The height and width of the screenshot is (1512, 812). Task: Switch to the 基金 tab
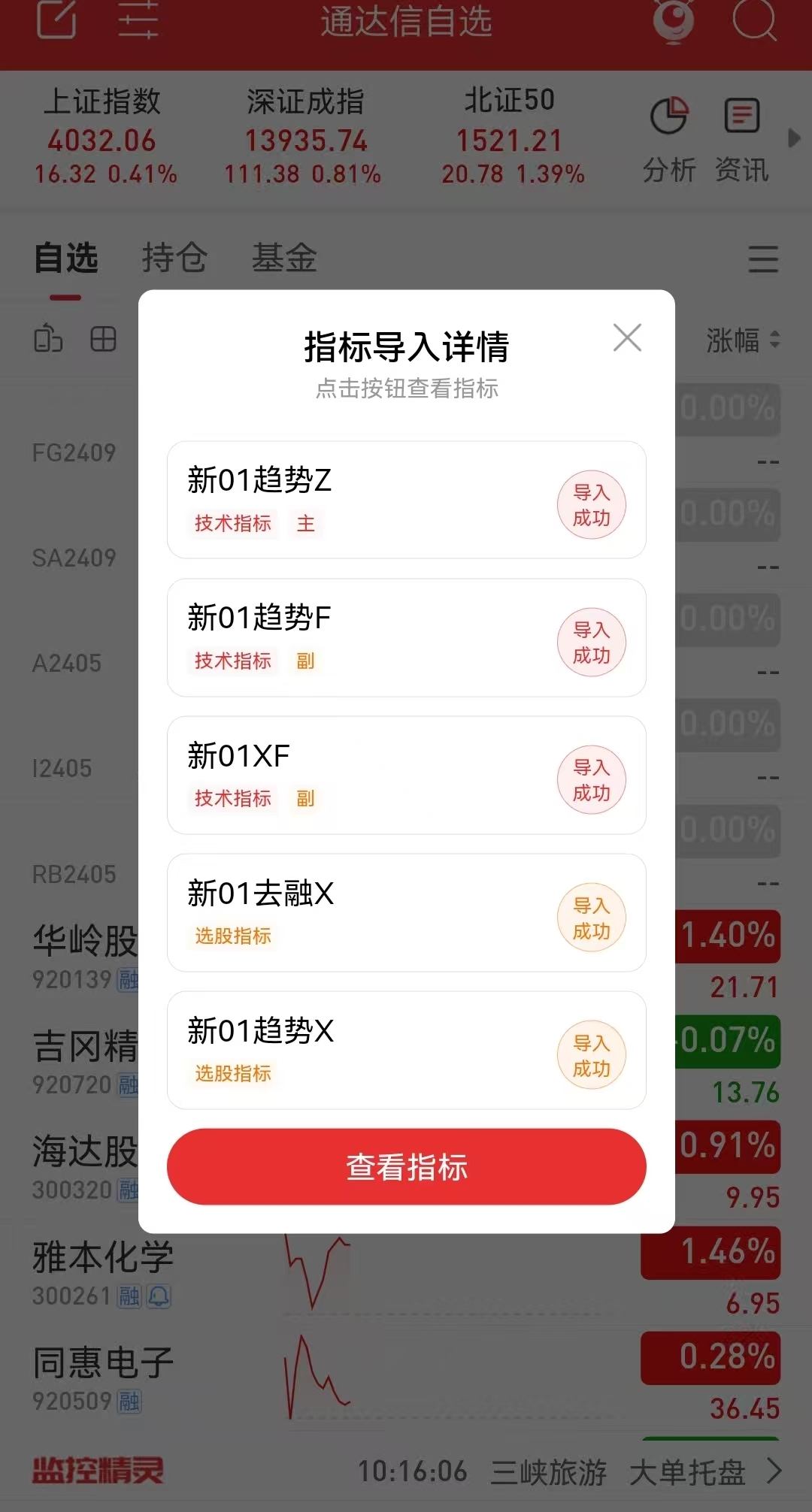coord(284,258)
